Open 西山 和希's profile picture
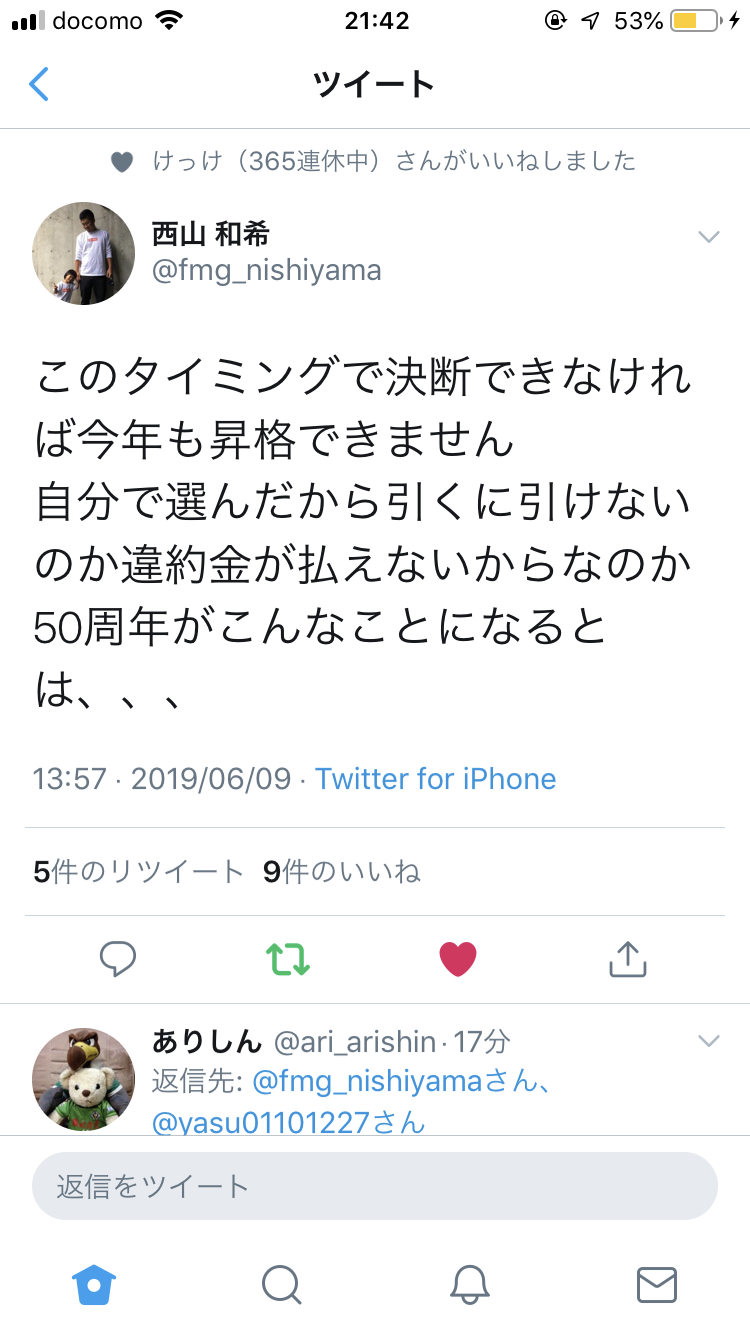The width and height of the screenshot is (750, 1334). (x=84, y=254)
